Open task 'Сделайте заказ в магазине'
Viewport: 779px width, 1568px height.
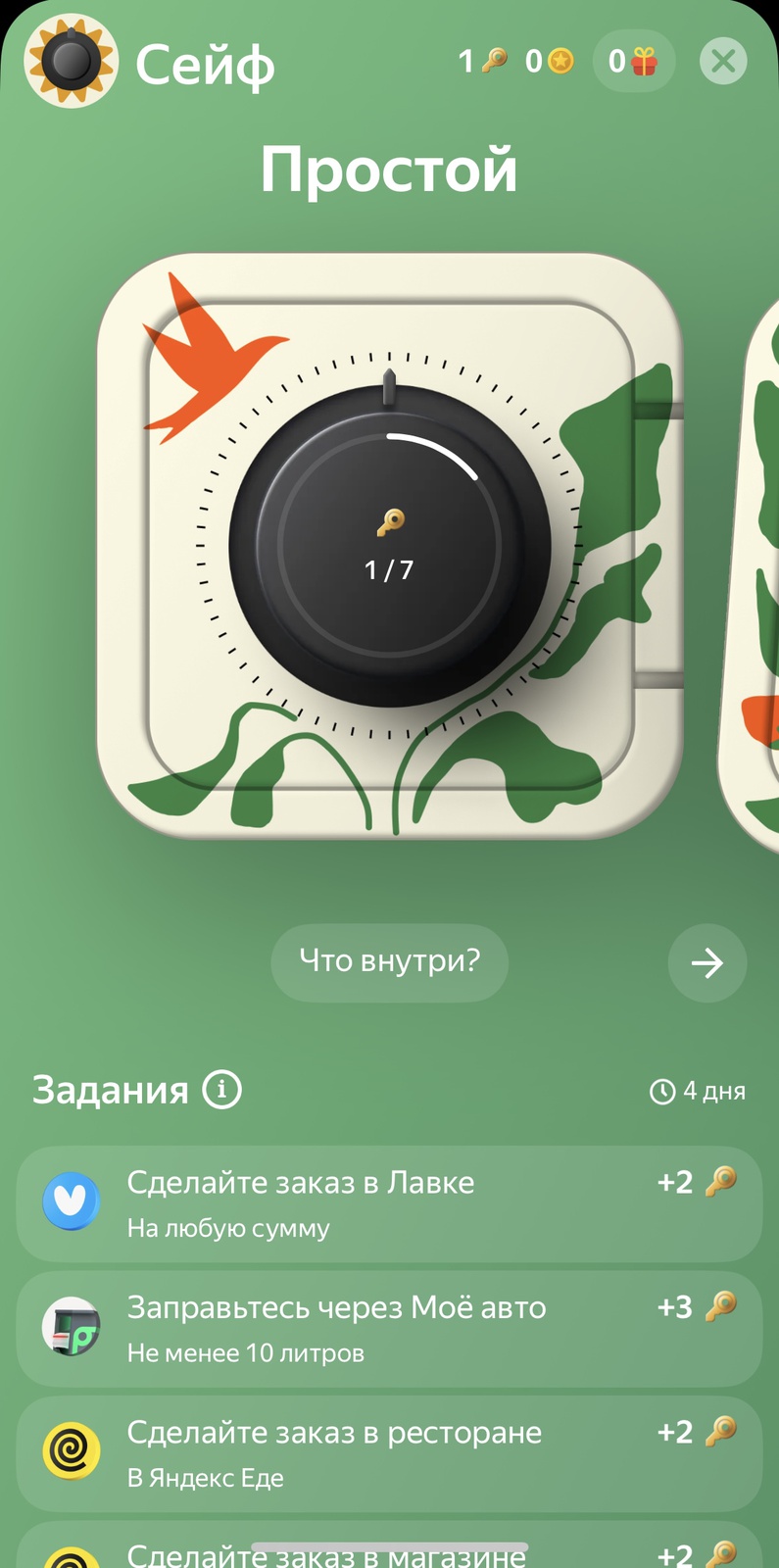pos(389,1553)
